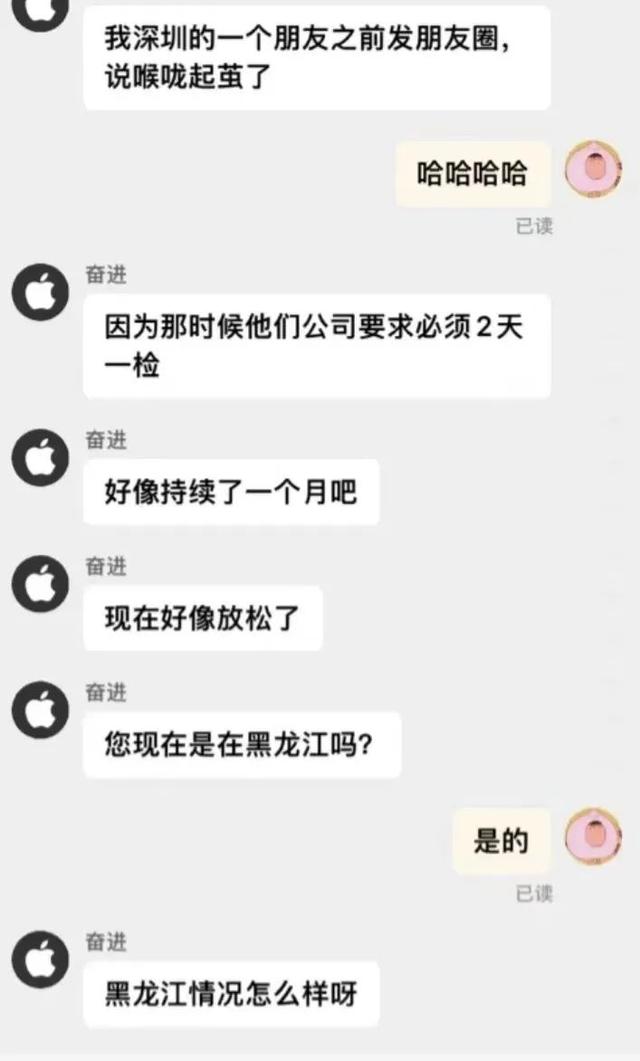This screenshot has height=1061, width=640.
Task: Tap 奋进's avatar next to 黑龙江情况怎么样呀
Action: (40, 959)
